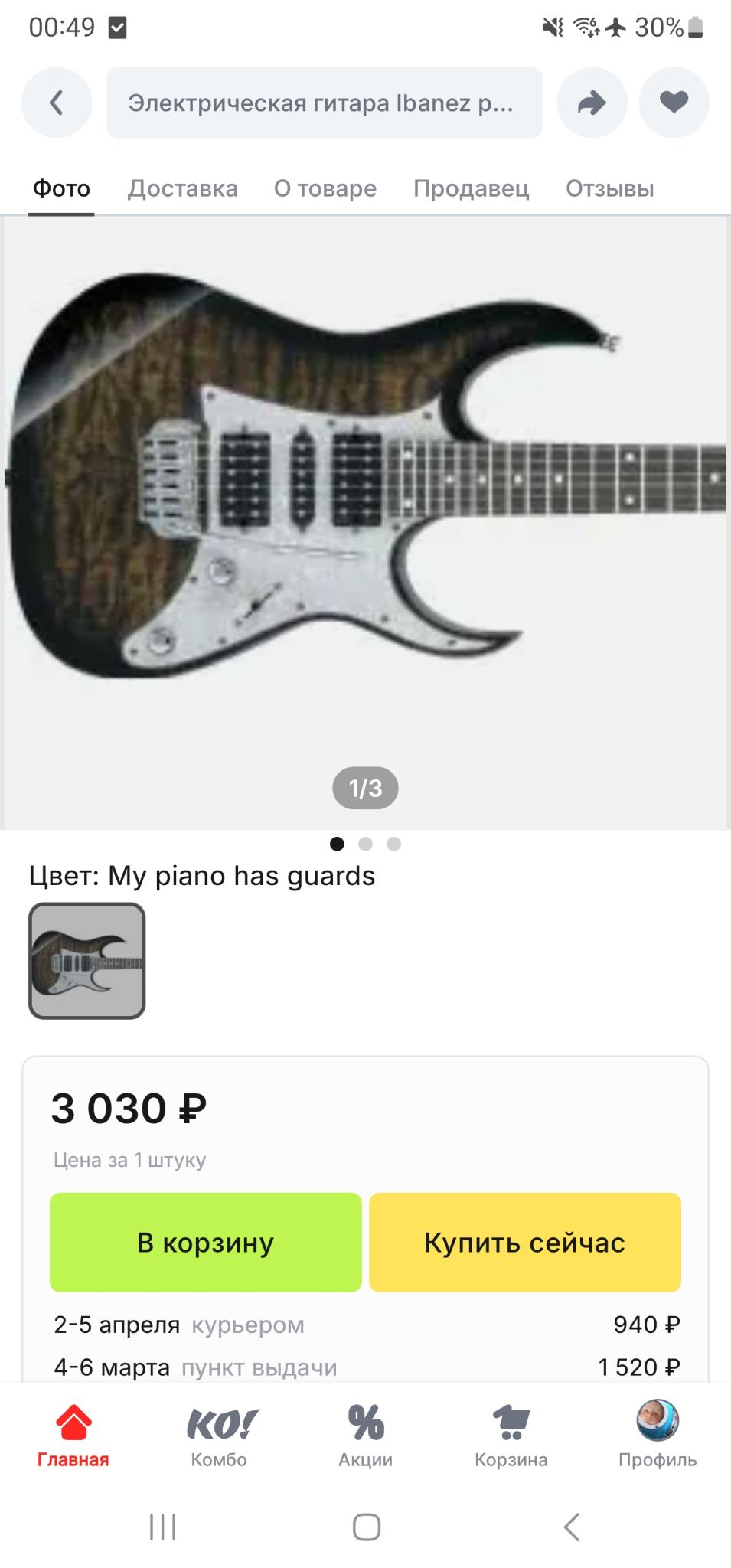Screen dimensions: 731x1568
Task: Open the Акции deals tab
Action: (365, 1436)
